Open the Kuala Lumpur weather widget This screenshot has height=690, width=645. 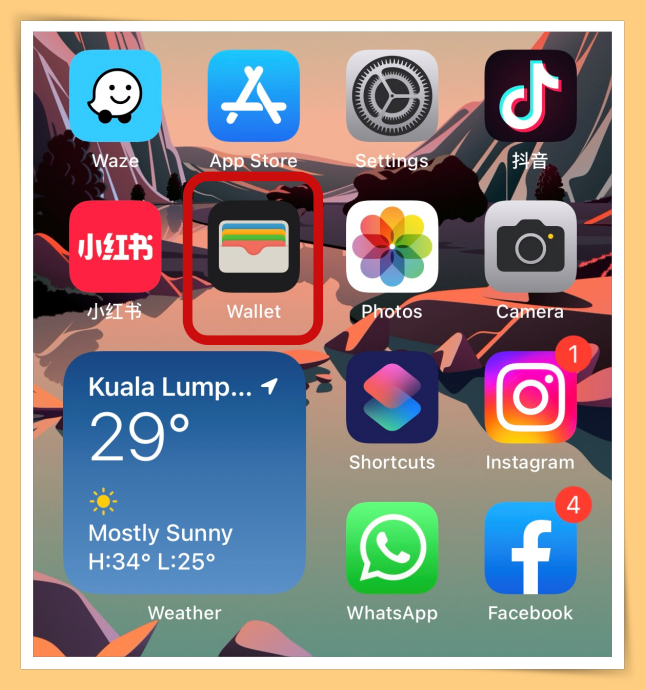[185, 473]
